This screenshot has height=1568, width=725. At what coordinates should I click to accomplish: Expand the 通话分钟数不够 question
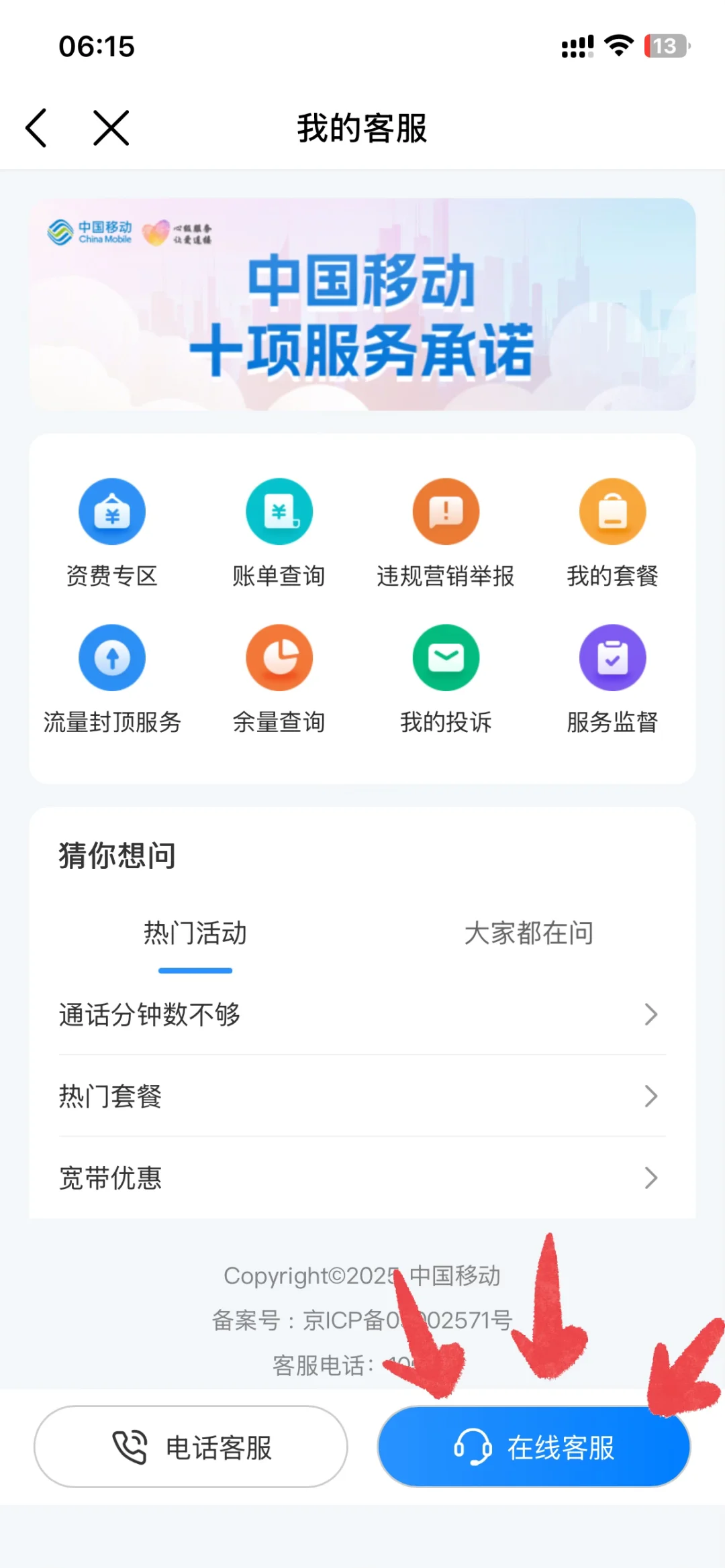coord(362,1015)
